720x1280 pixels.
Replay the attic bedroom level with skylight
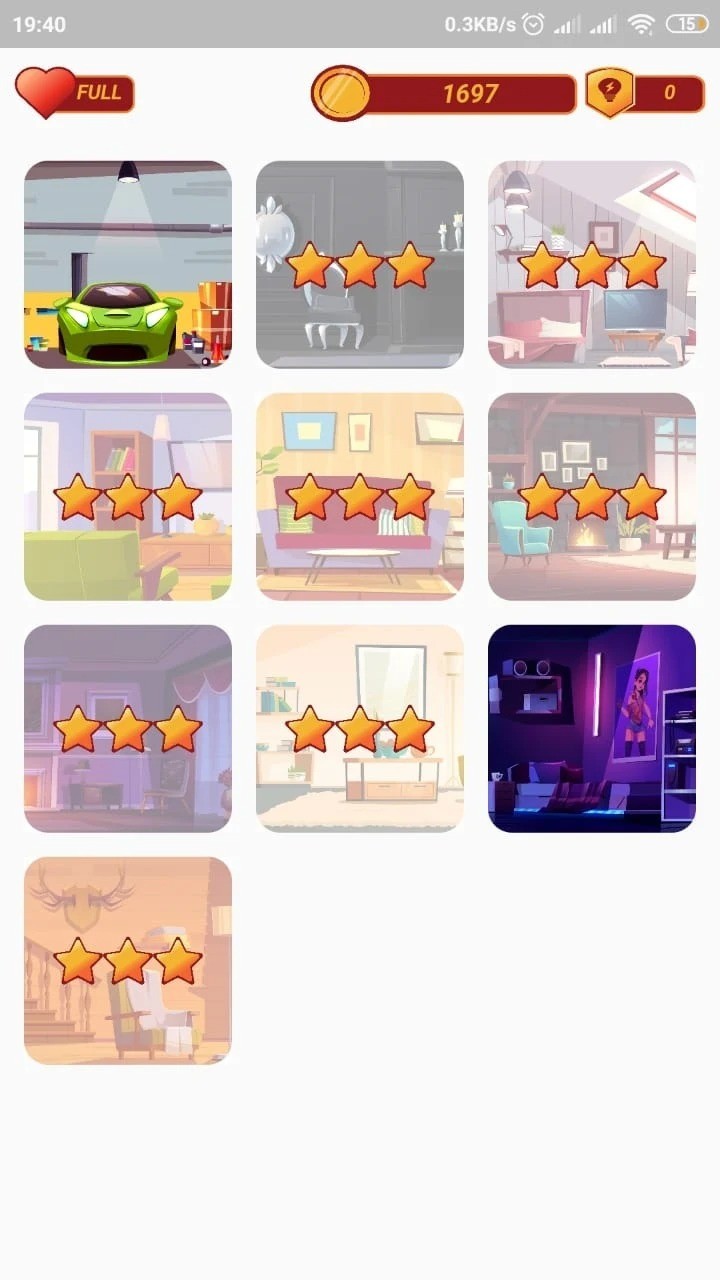[591, 264]
